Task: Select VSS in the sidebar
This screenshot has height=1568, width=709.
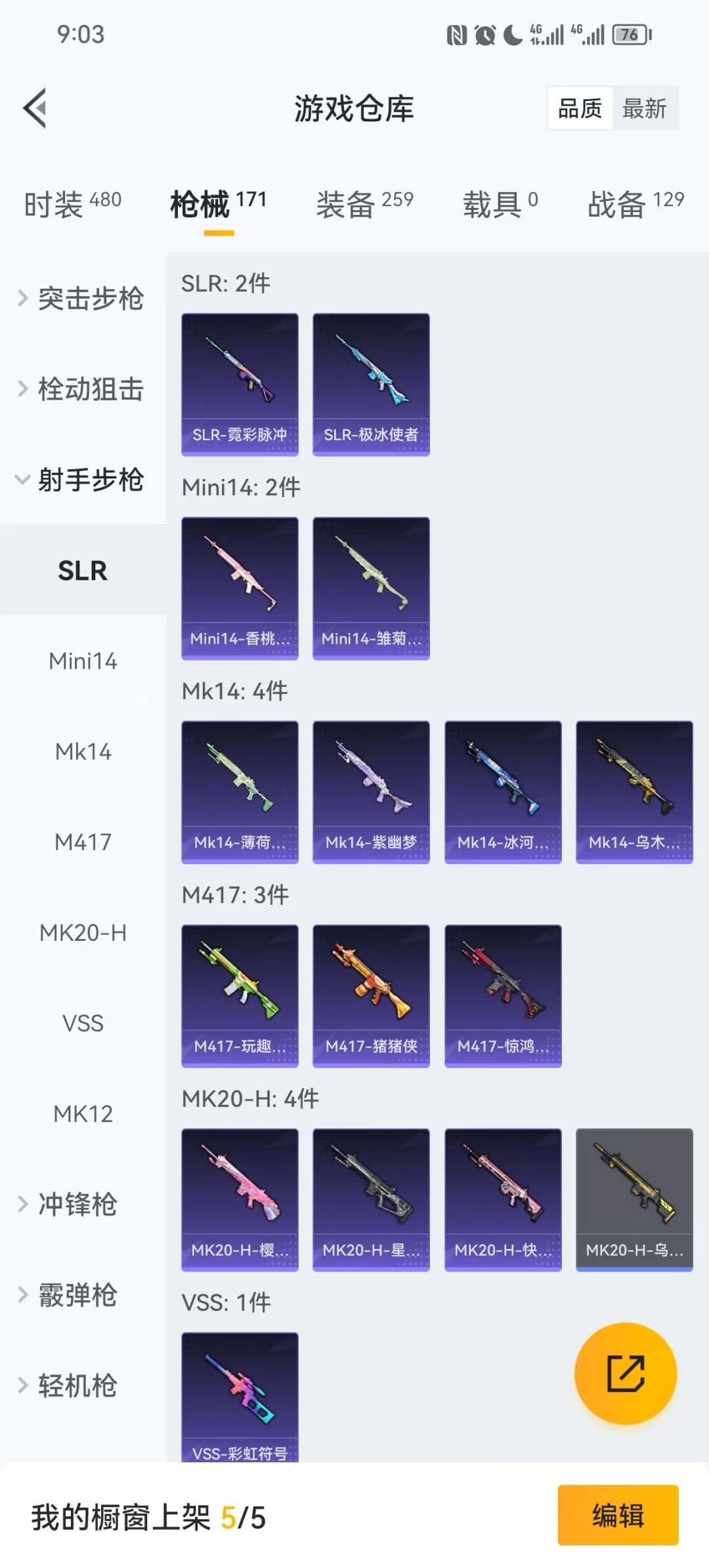Action: [x=83, y=1023]
